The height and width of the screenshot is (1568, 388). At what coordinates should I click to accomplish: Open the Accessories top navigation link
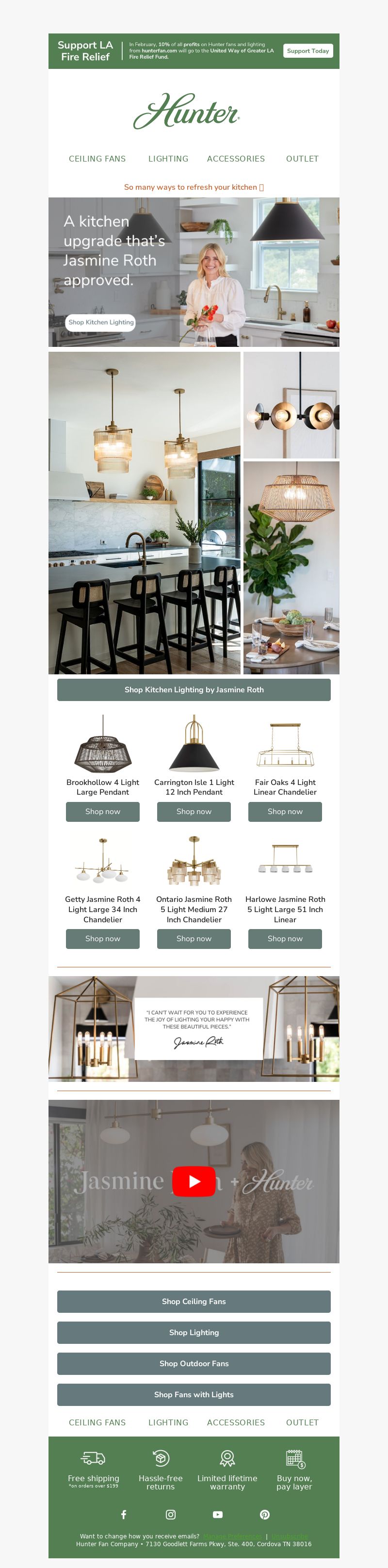coord(236,159)
